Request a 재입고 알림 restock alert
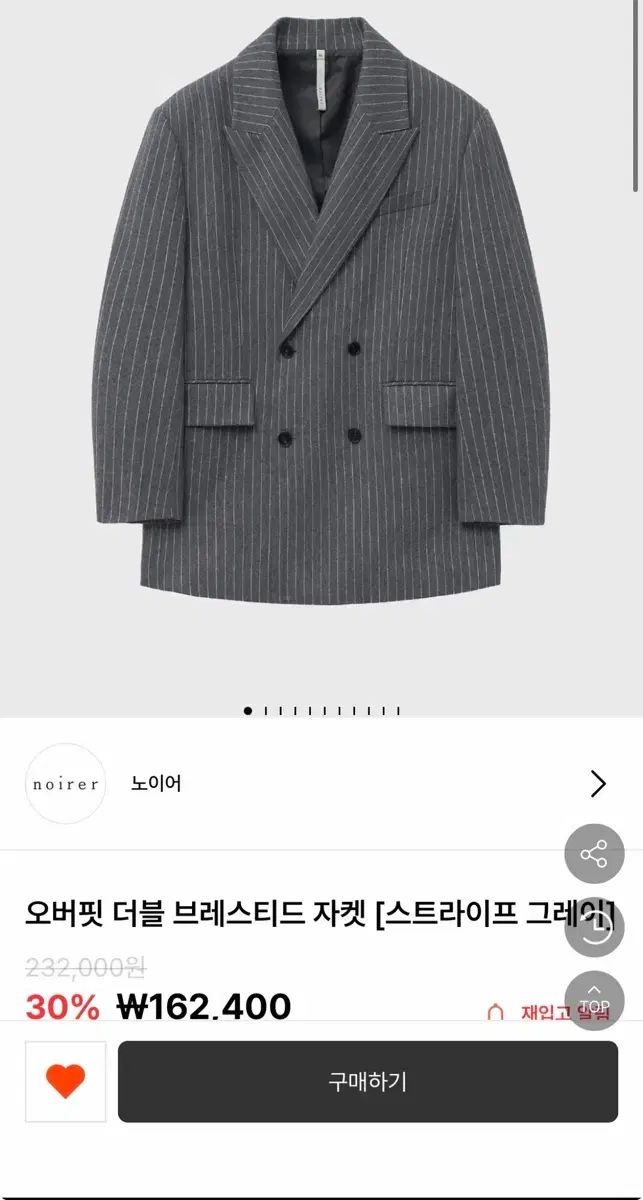643x1200 pixels. (540, 1011)
